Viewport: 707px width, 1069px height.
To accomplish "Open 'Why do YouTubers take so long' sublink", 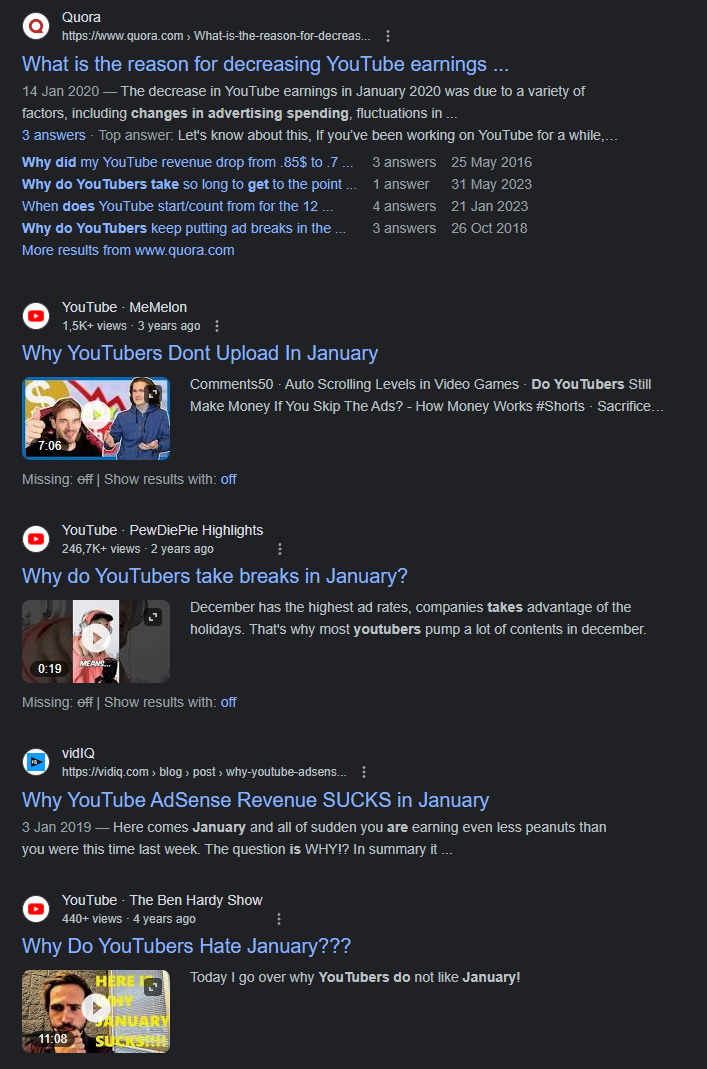I will click(189, 184).
